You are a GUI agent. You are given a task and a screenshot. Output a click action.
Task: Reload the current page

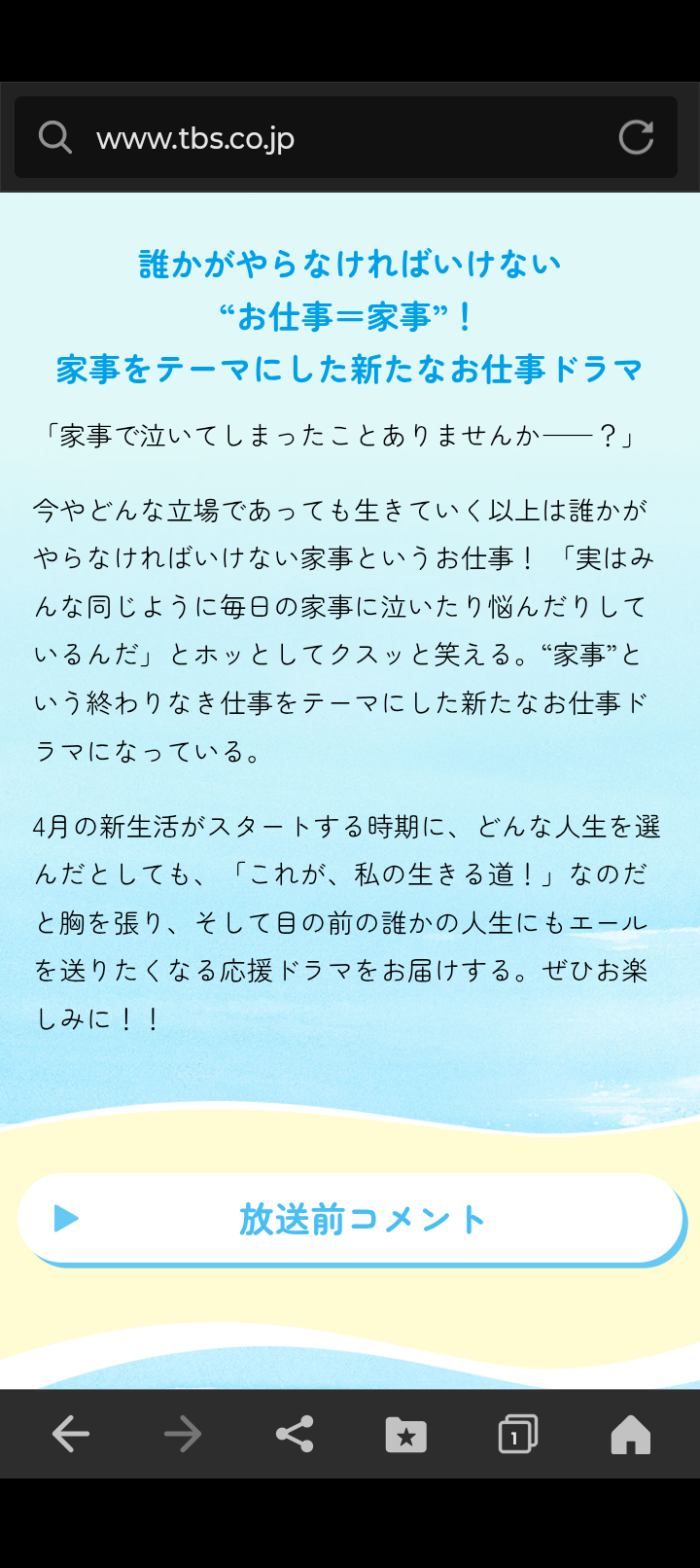click(636, 138)
